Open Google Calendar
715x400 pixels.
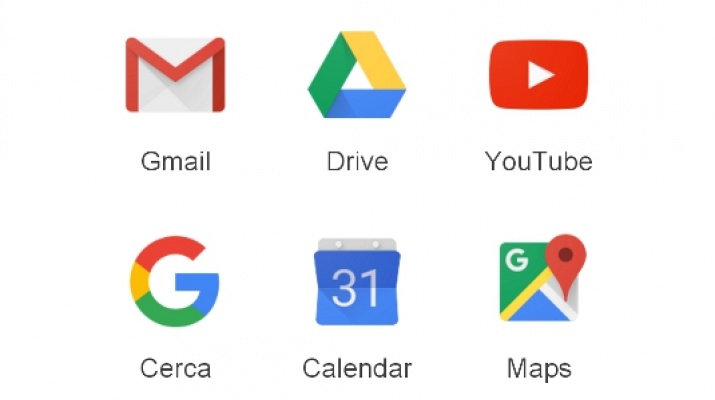357,283
